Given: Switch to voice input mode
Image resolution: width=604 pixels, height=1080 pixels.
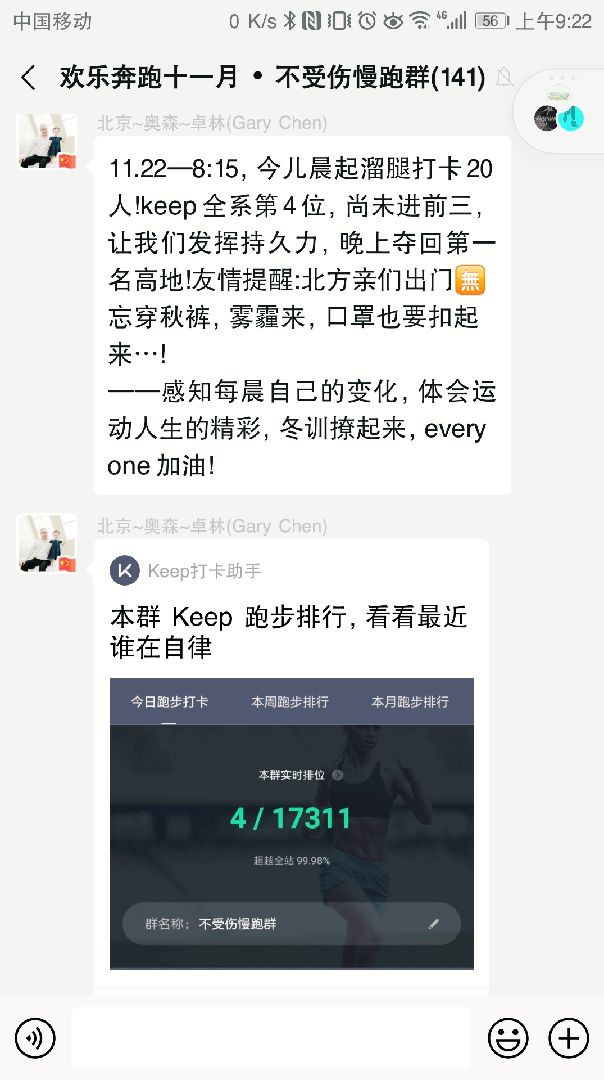Looking at the screenshot, I should 35,1039.
